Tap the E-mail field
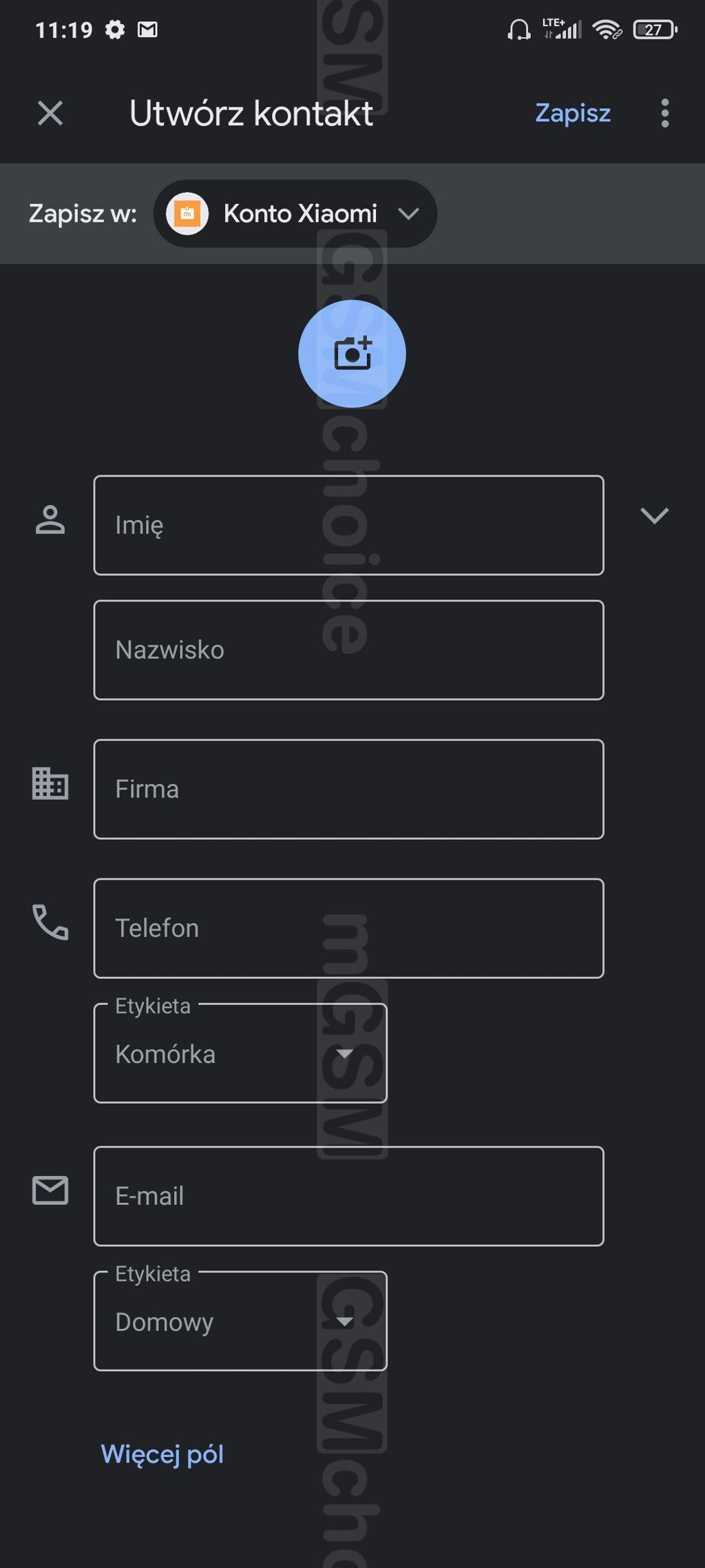 (x=348, y=1196)
